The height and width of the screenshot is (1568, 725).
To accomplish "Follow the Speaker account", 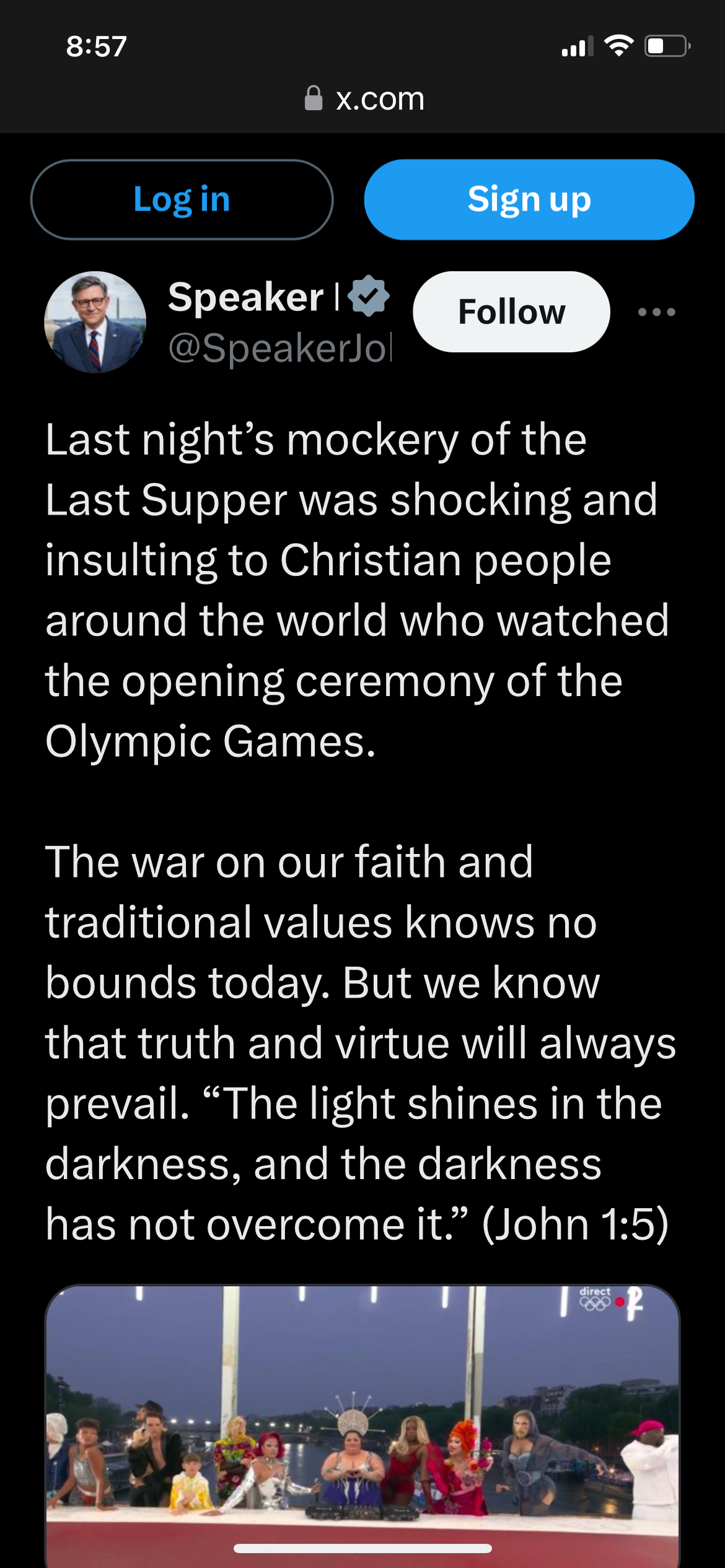I will pyautogui.click(x=511, y=311).
